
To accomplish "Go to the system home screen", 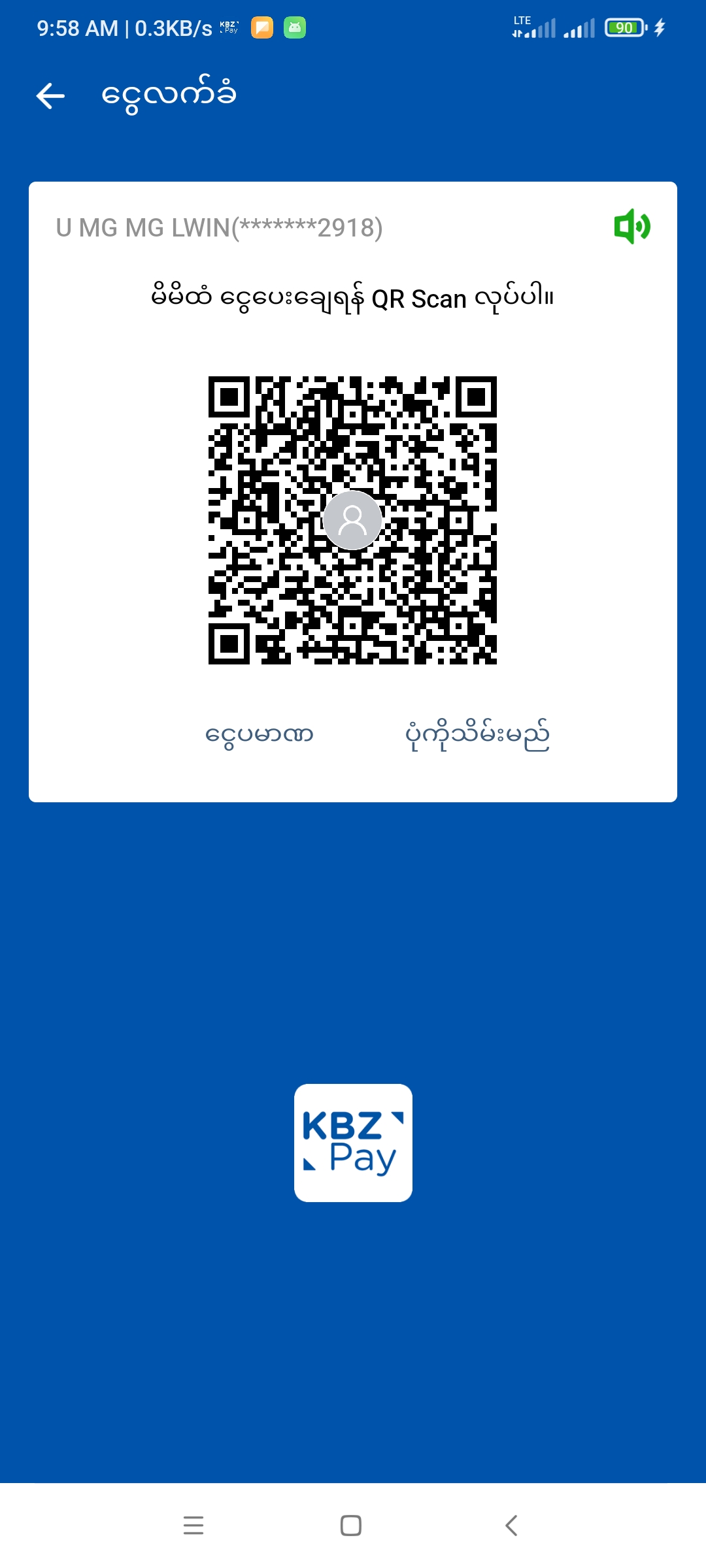I will pyautogui.click(x=351, y=1525).
